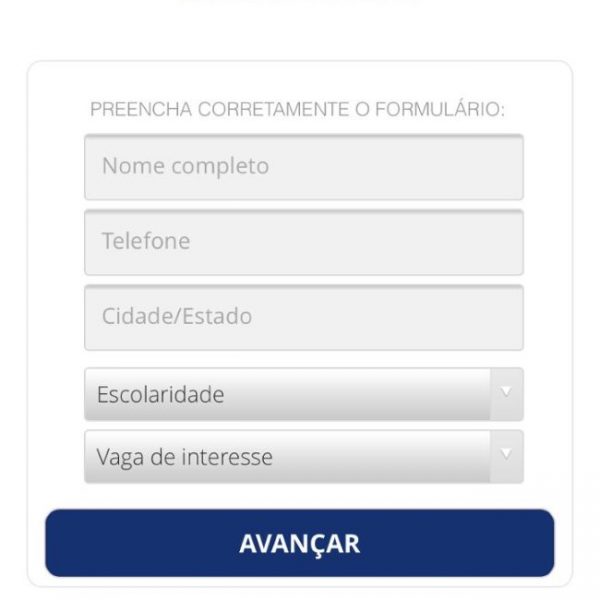Submit the form with AVANÇAR
The height and width of the screenshot is (600, 600).
[x=299, y=543]
